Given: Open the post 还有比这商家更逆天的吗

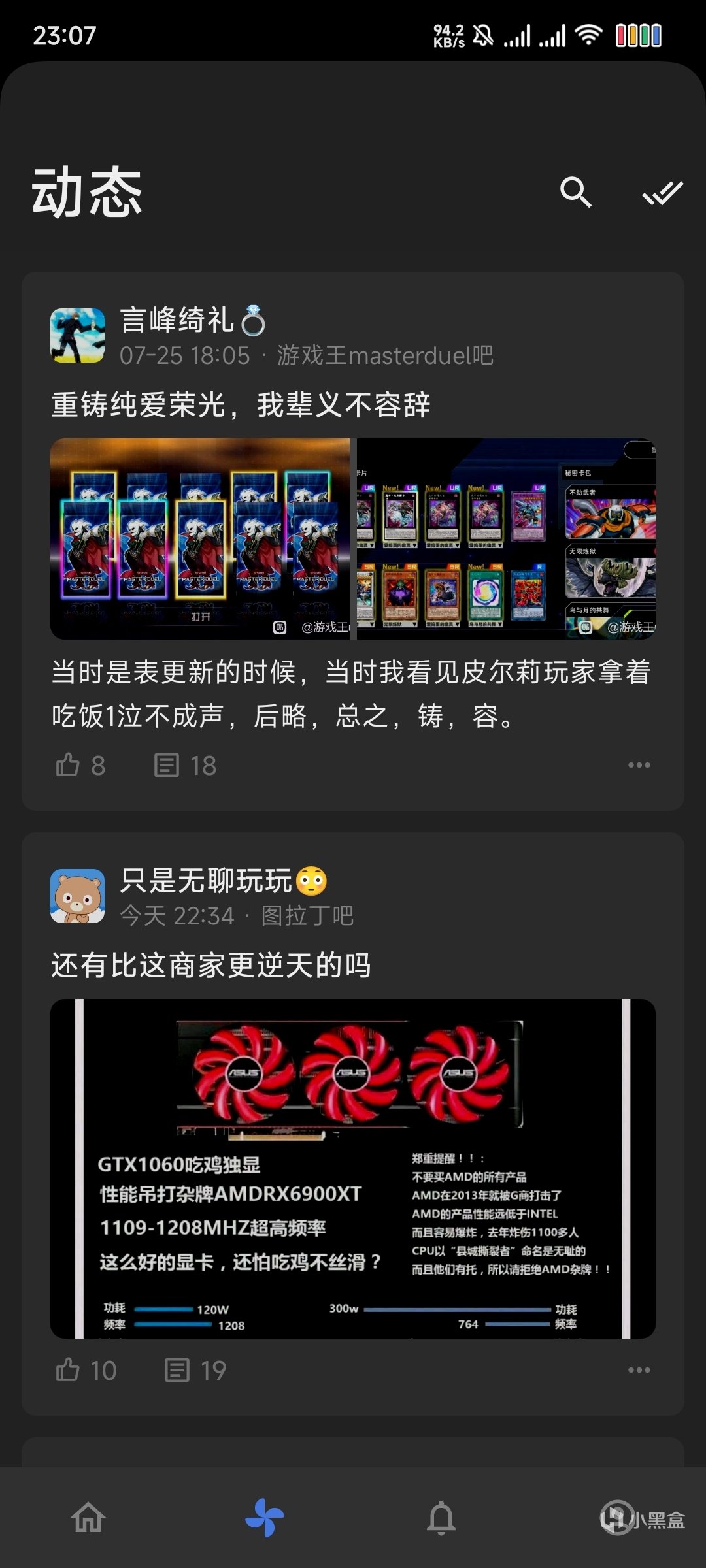Looking at the screenshot, I should click(x=211, y=966).
